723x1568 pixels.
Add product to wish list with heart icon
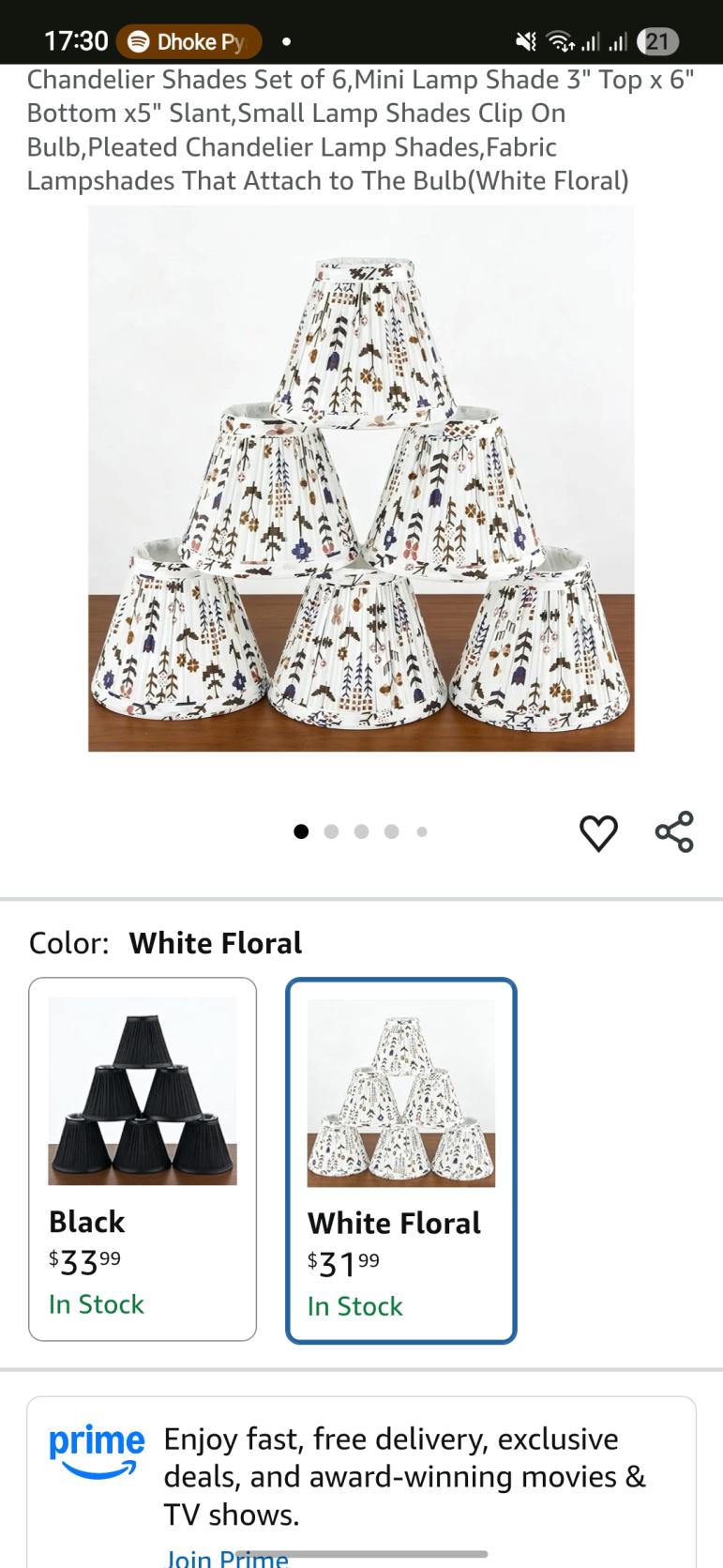pyautogui.click(x=598, y=832)
